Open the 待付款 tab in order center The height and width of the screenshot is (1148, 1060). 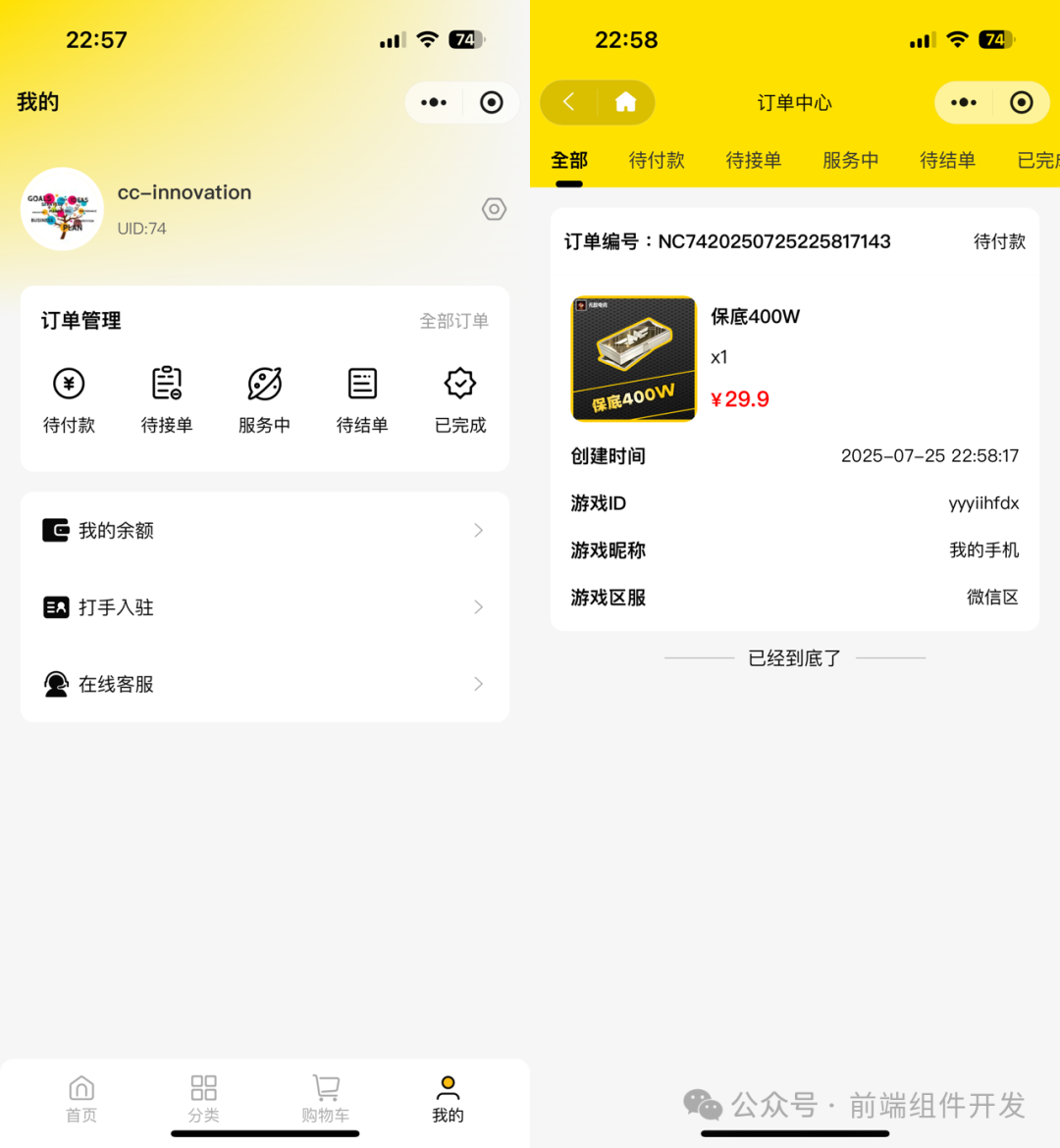point(656,160)
